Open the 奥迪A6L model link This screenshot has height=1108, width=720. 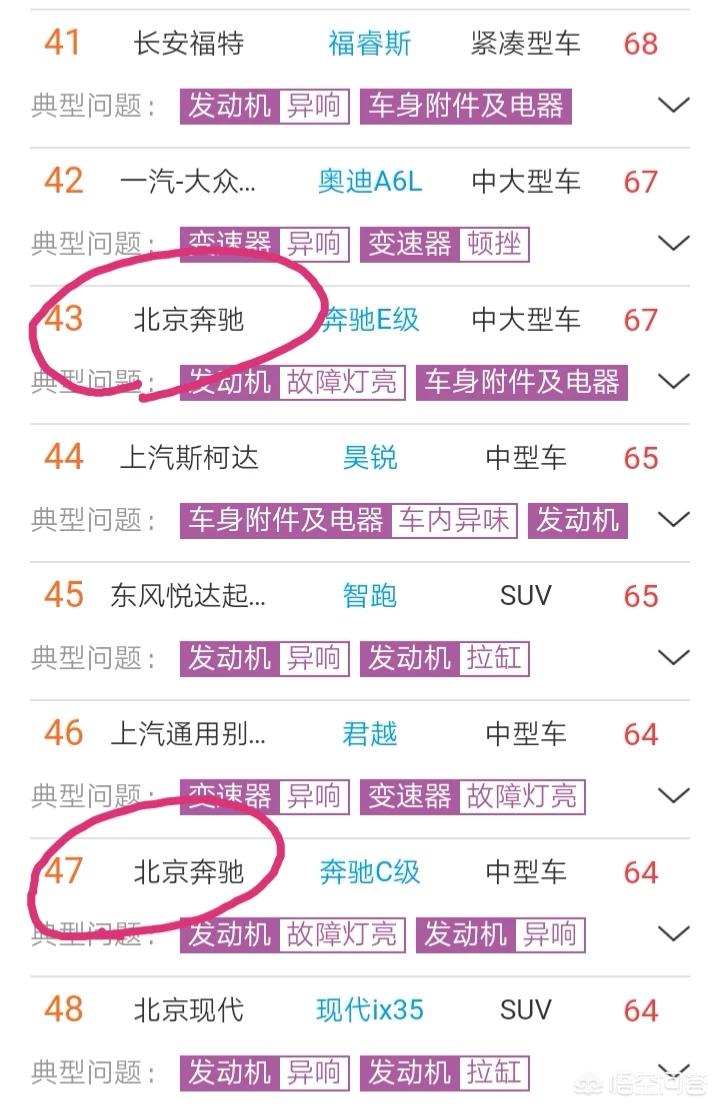[369, 181]
